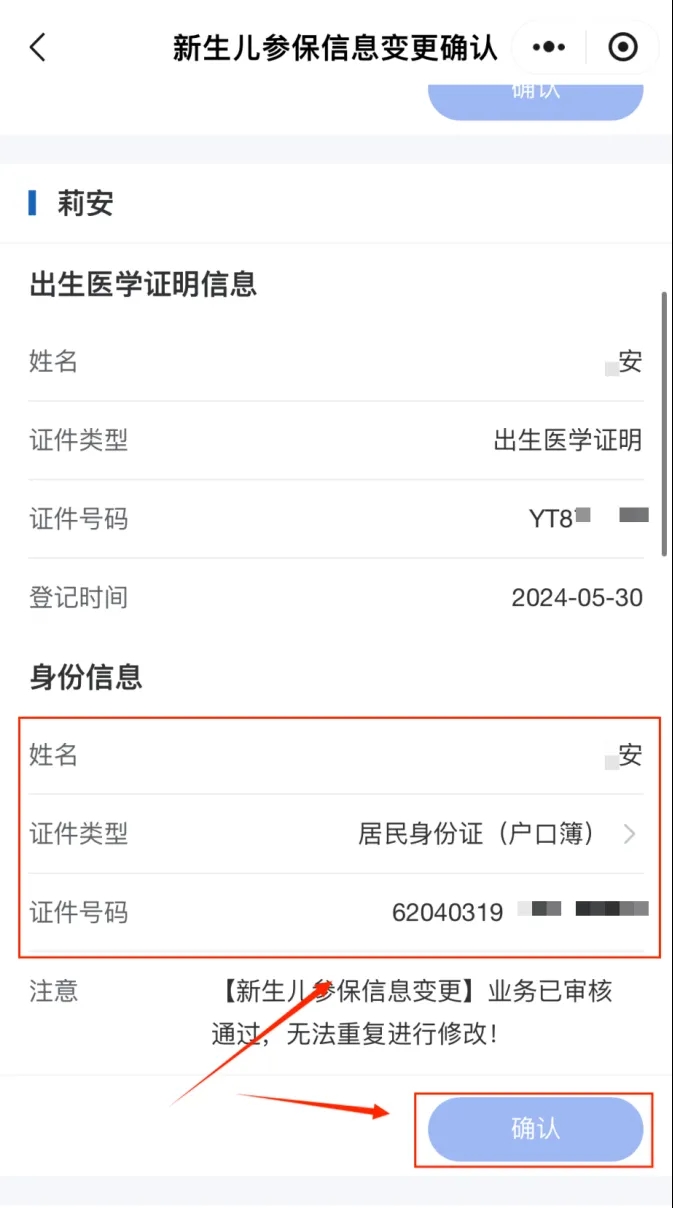Tap the partially visible 确认 button above 莉安

point(535,98)
